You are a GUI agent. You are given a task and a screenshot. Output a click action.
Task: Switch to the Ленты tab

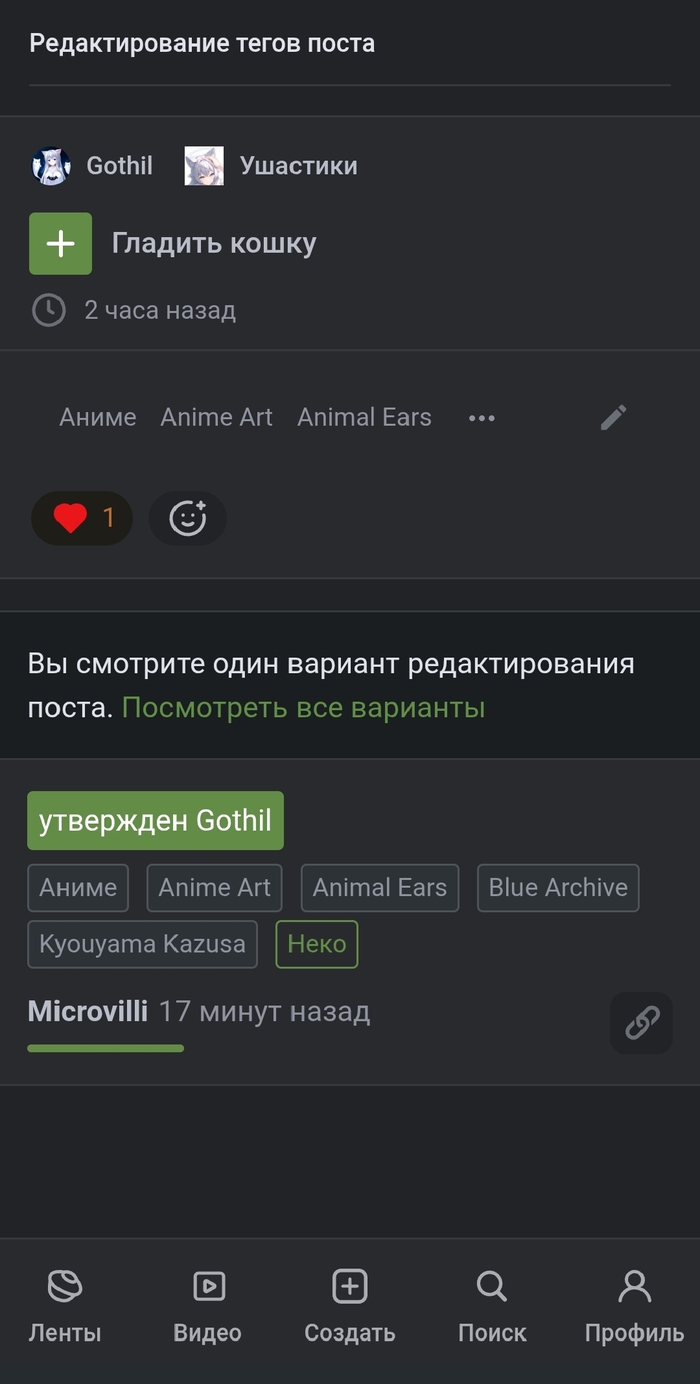point(65,1307)
